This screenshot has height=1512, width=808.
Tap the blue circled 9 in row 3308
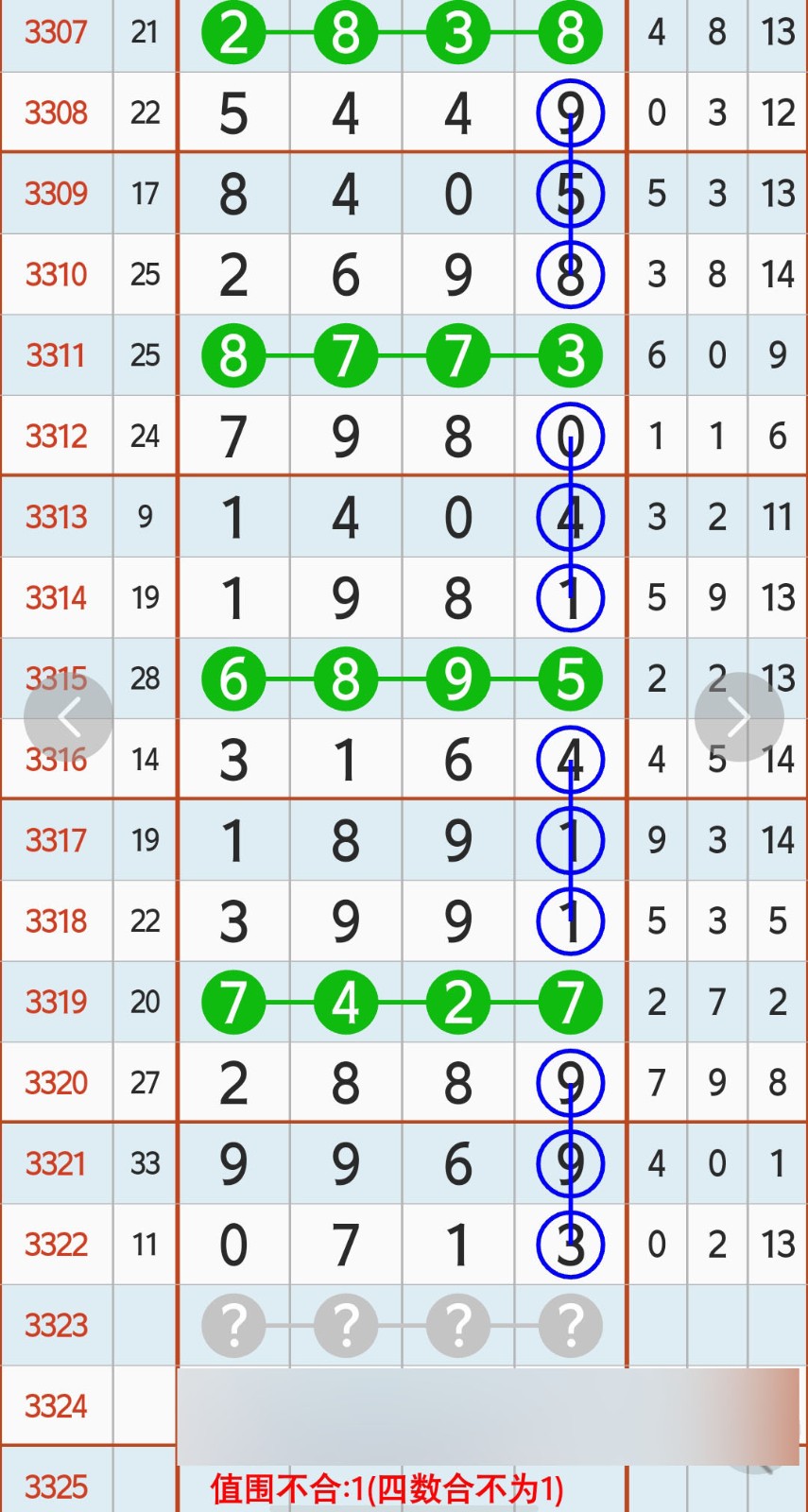coord(570,112)
